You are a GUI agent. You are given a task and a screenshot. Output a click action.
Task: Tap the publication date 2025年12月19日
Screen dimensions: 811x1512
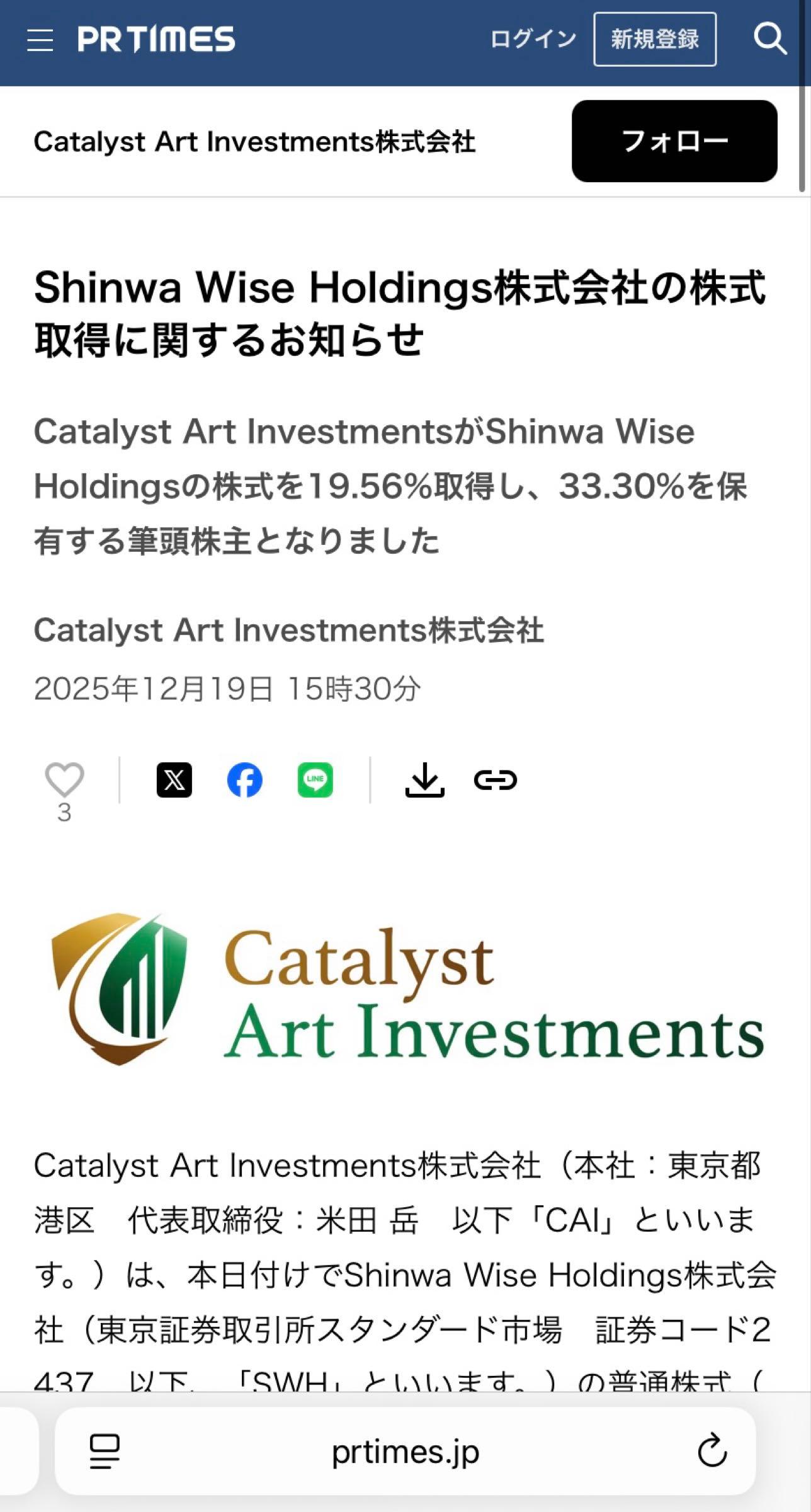point(229,690)
